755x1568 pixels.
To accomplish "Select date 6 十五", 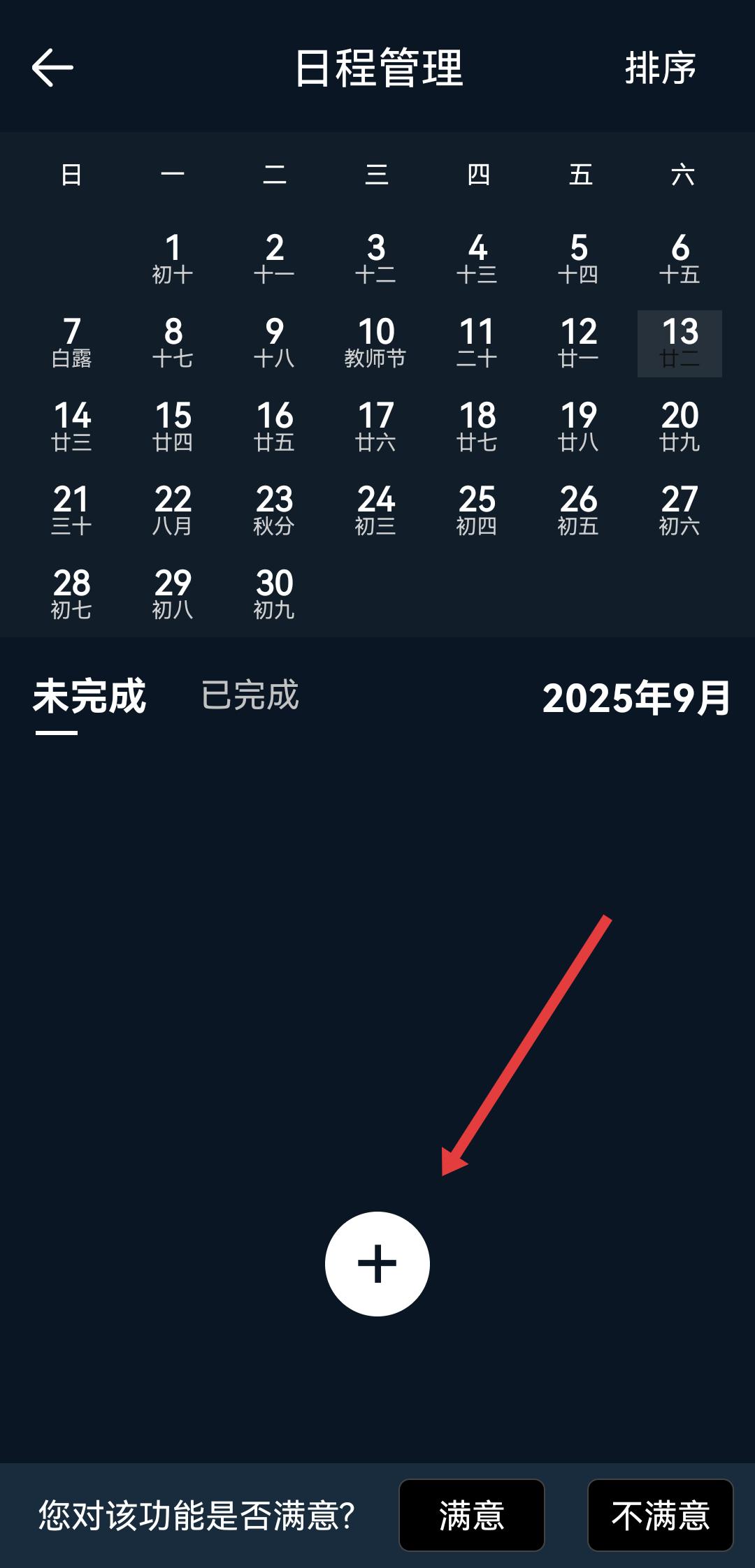I will tap(679, 259).
